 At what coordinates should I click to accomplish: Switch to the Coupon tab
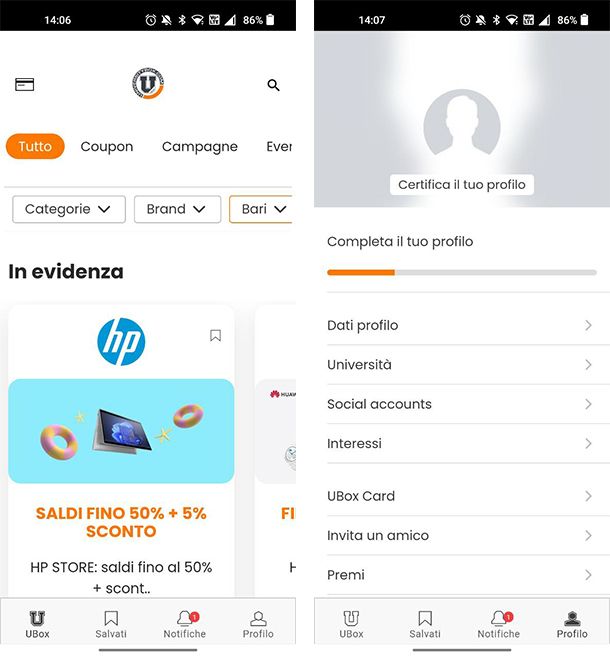[x=107, y=146]
